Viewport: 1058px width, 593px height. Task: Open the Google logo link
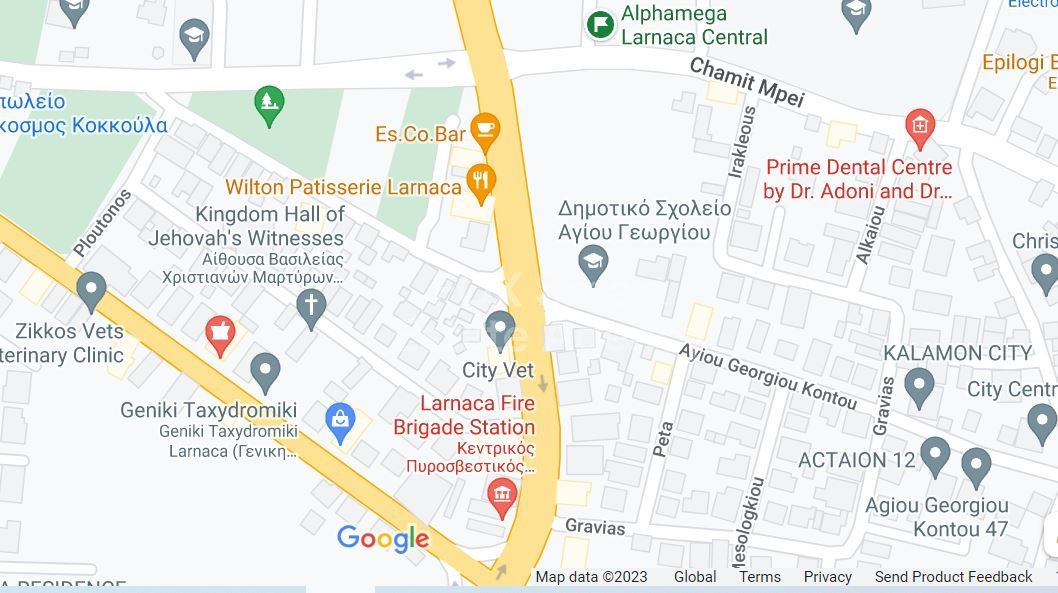[382, 539]
